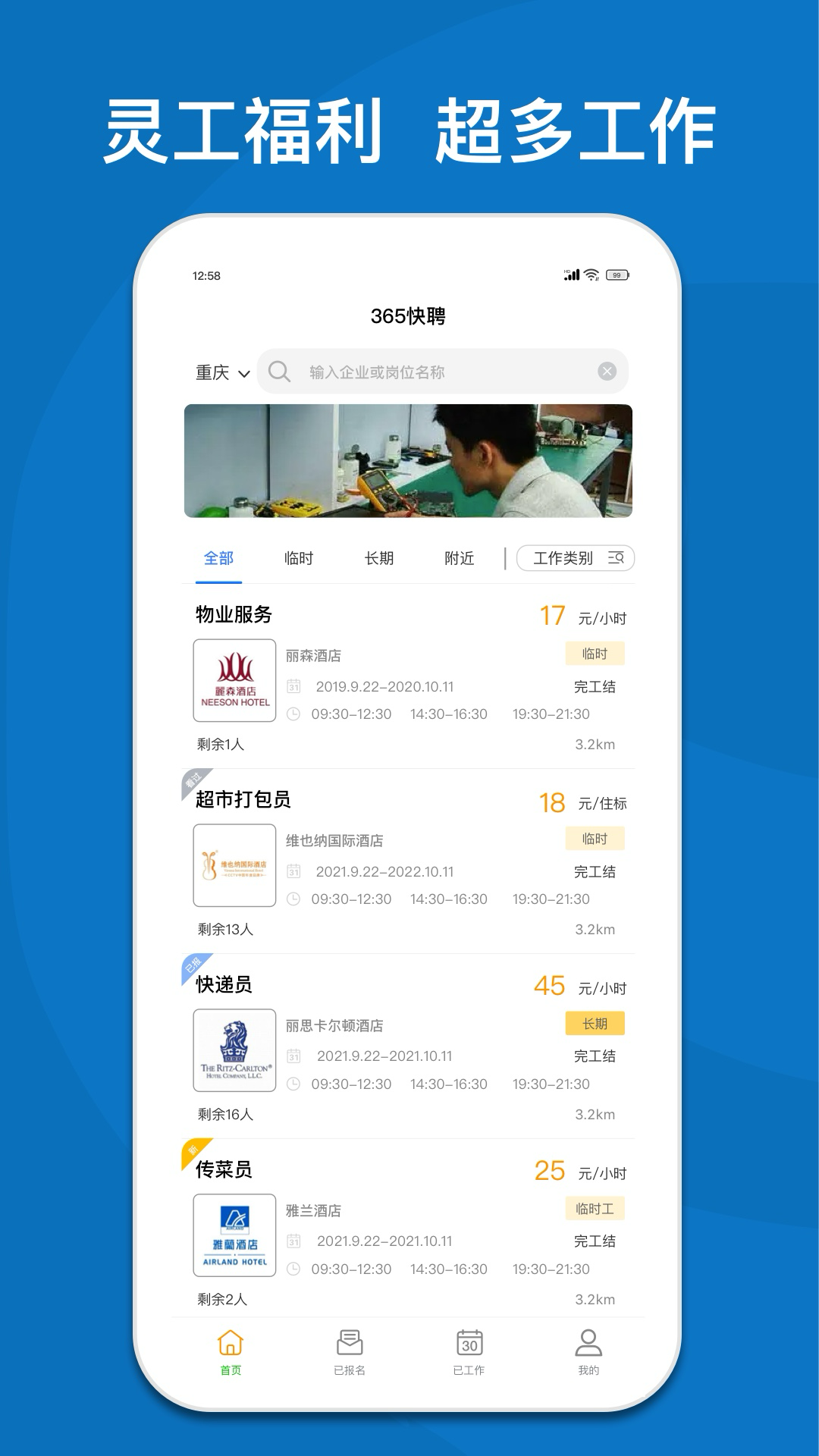Clear the search field with the X icon
Screen dimensions: 819x1456
pyautogui.click(x=606, y=371)
